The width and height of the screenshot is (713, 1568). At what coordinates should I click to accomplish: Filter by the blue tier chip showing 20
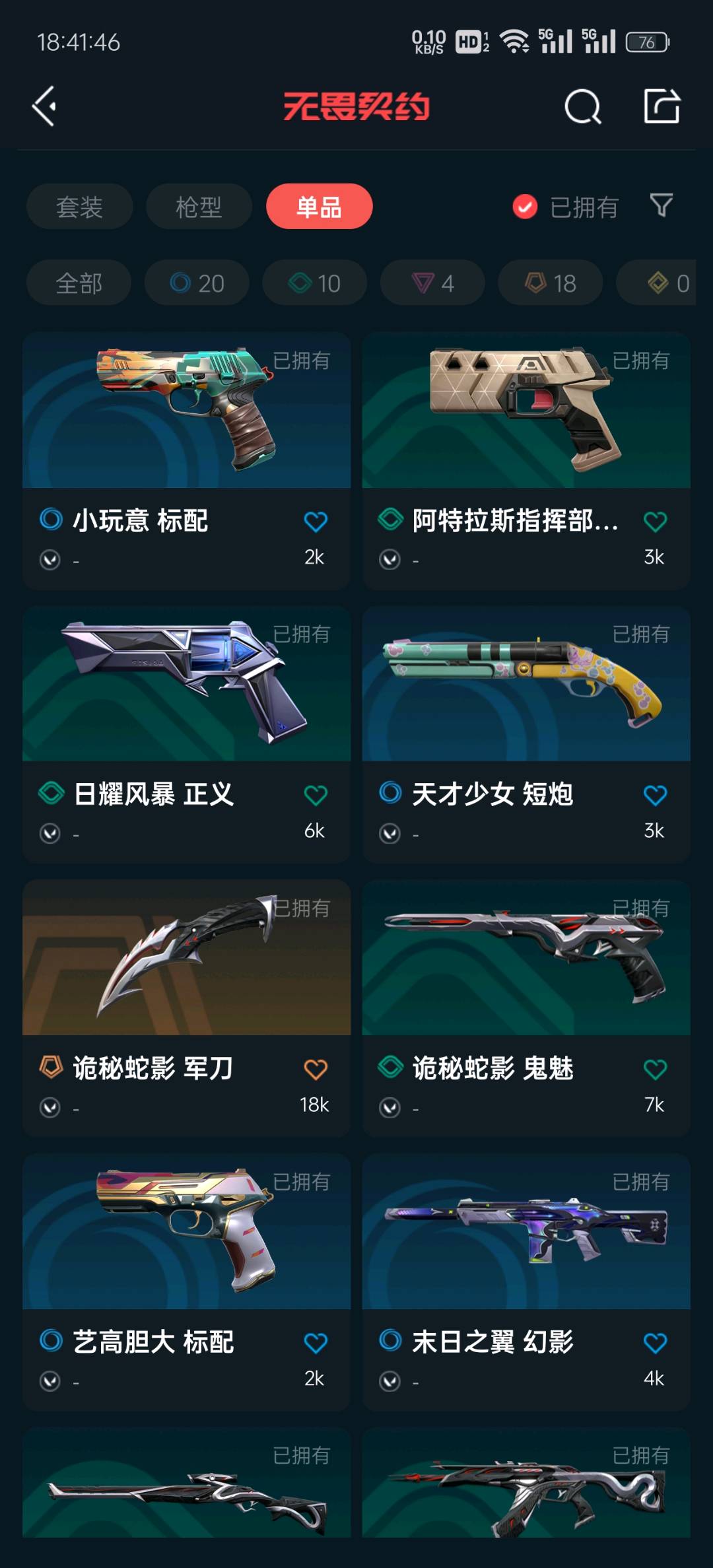[197, 283]
